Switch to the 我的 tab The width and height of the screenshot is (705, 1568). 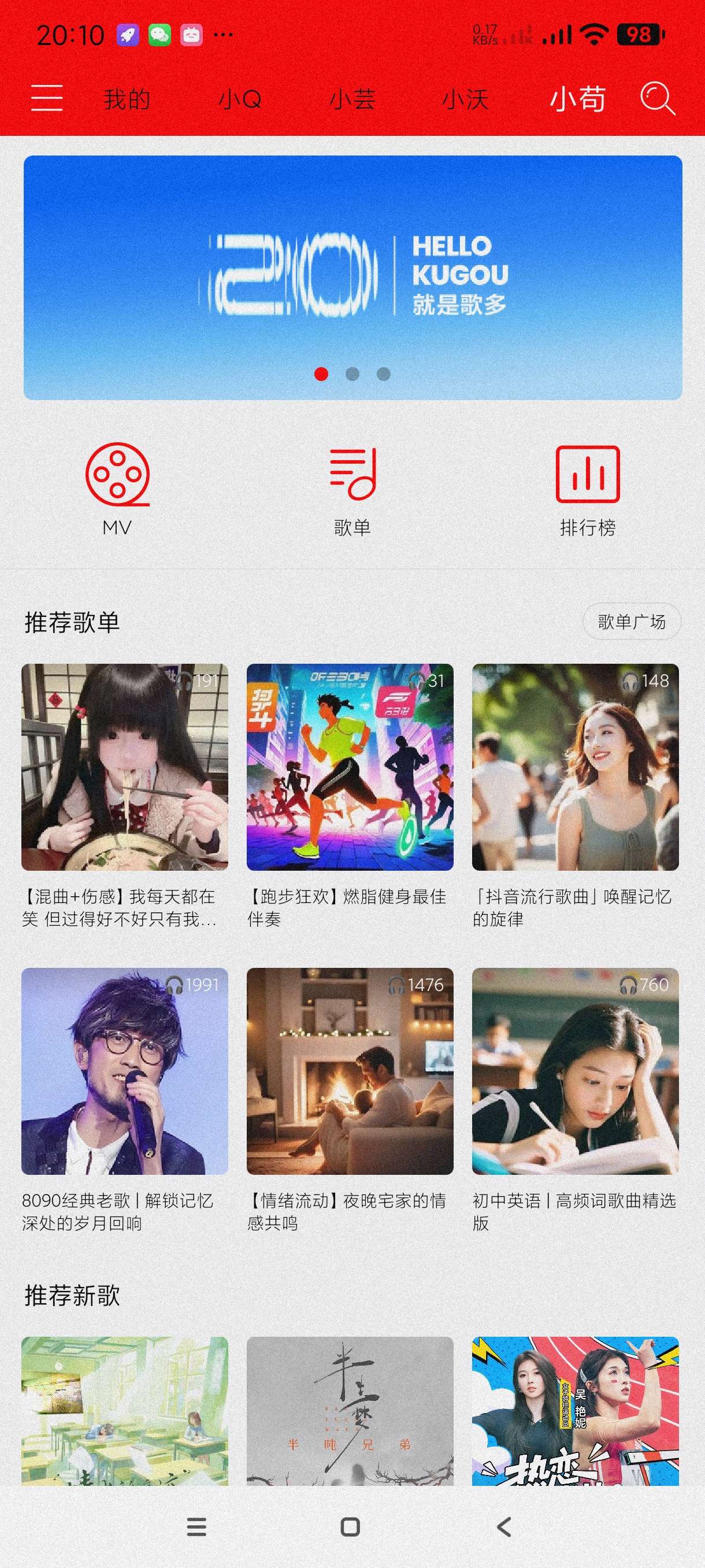tap(127, 99)
